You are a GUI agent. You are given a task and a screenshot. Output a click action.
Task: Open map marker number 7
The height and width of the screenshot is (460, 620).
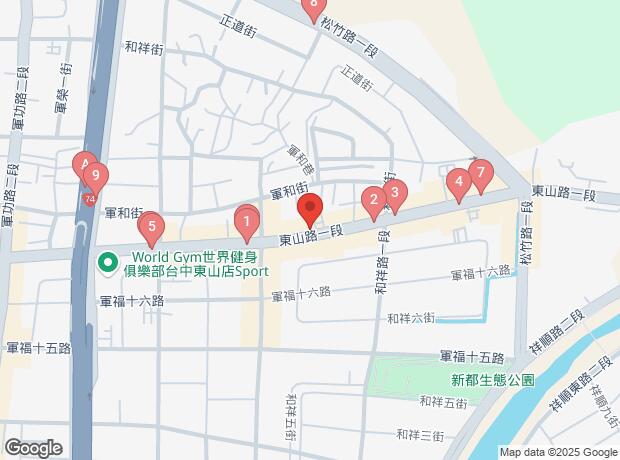(481, 174)
